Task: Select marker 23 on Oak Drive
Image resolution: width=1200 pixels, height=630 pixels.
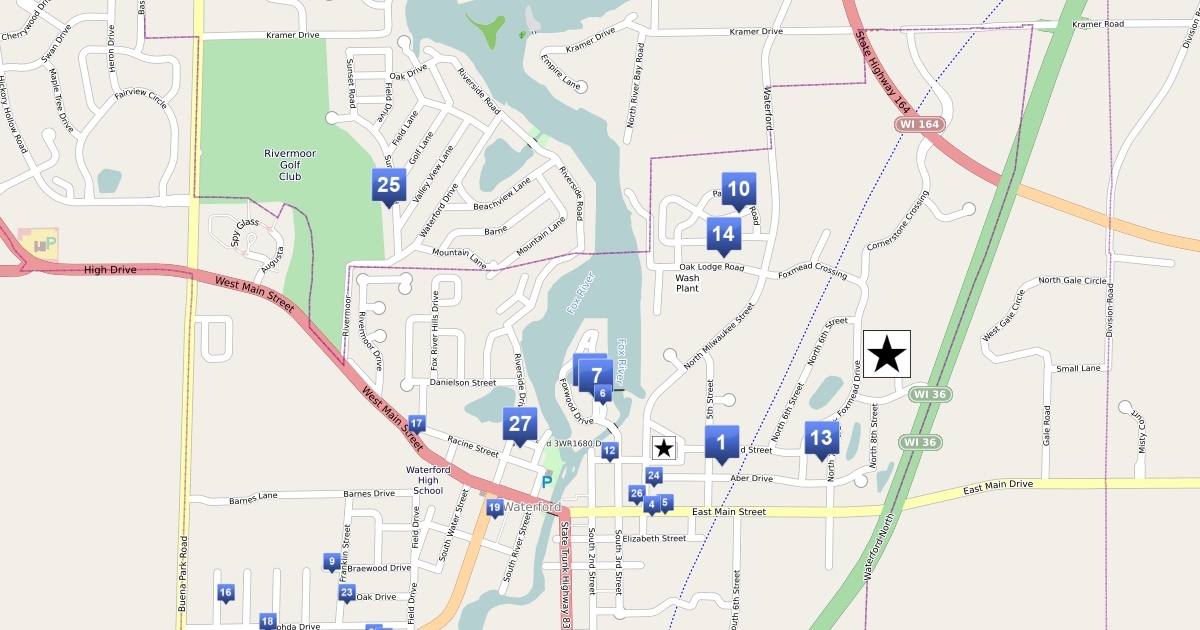Action: 347,593
